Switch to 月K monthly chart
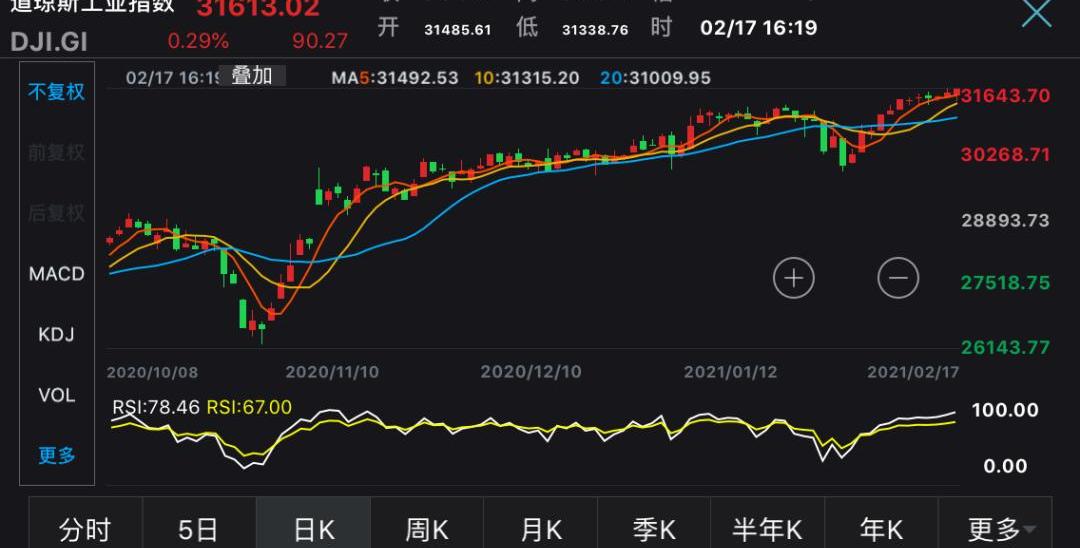The image size is (1080, 548). point(540,527)
